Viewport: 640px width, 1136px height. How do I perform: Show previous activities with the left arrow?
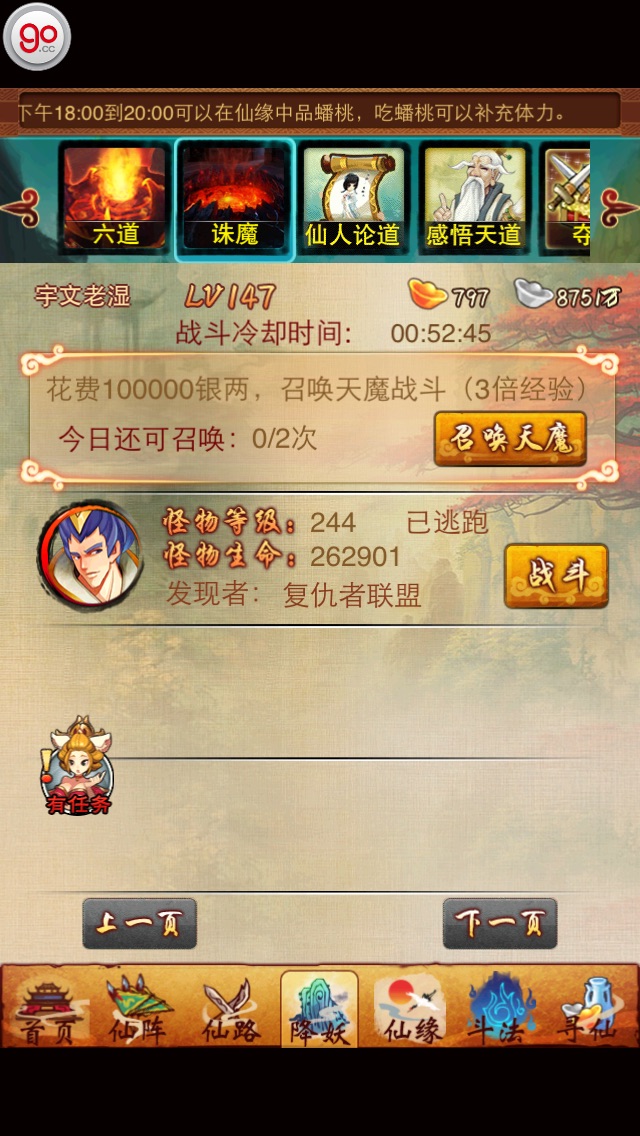[22, 209]
